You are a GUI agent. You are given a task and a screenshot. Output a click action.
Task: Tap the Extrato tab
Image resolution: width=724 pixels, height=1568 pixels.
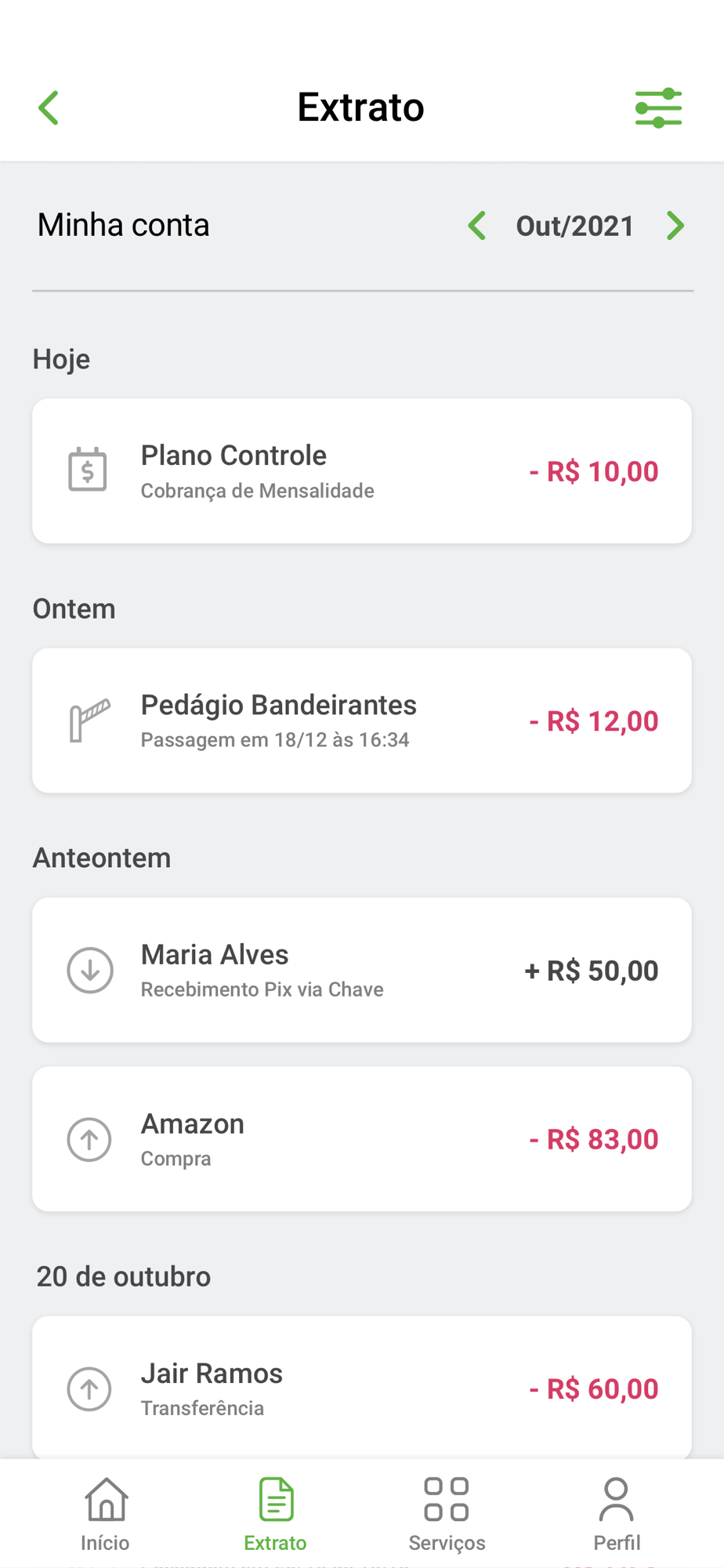point(275,1515)
